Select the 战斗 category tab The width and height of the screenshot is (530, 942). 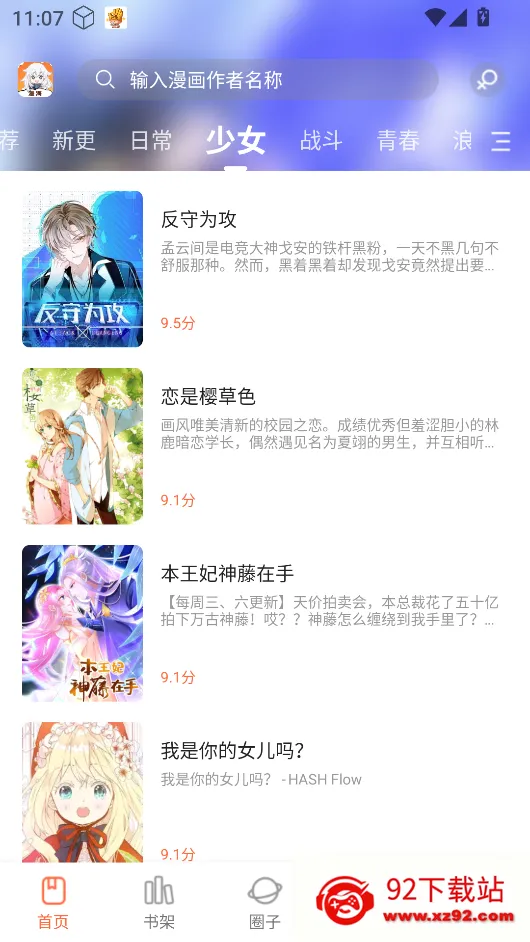321,141
